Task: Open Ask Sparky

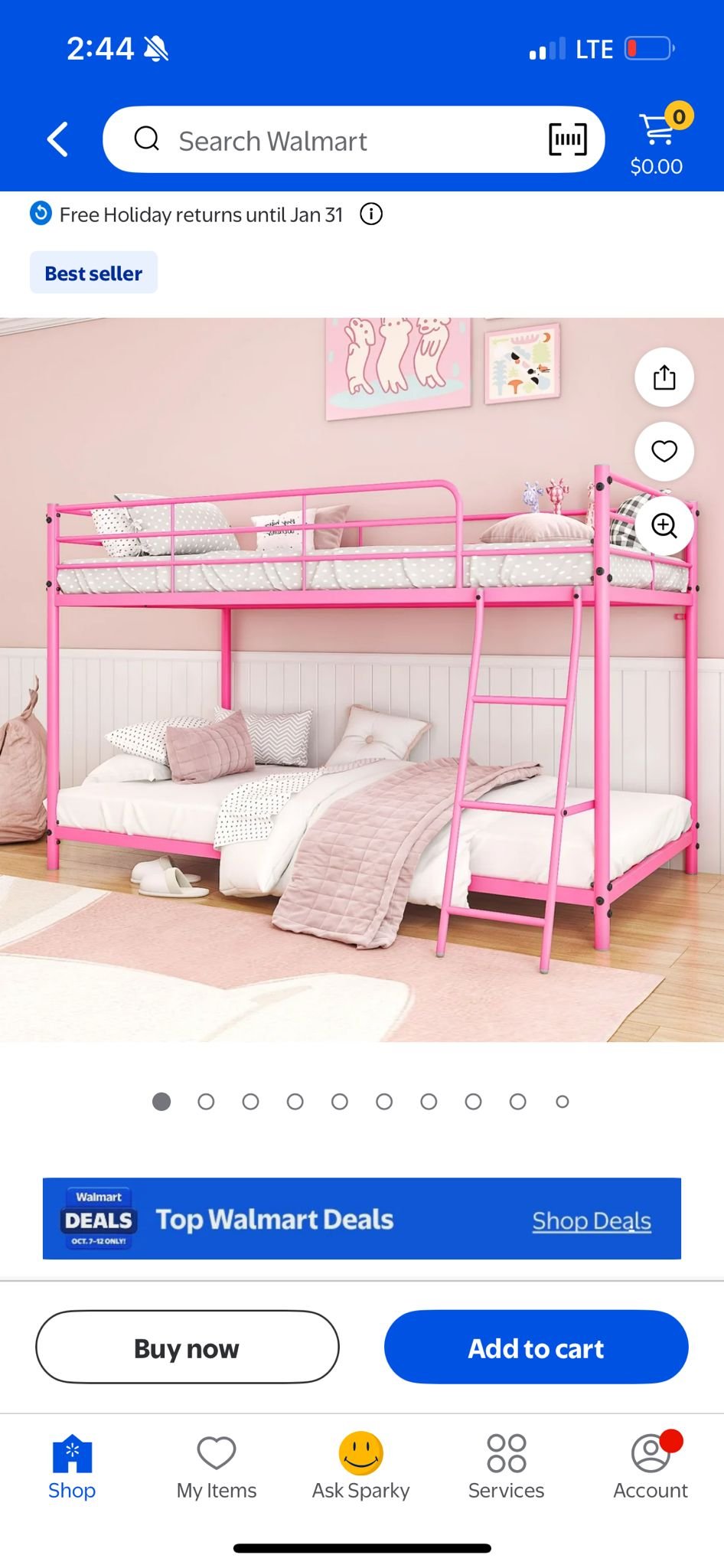Action: pyautogui.click(x=361, y=1467)
